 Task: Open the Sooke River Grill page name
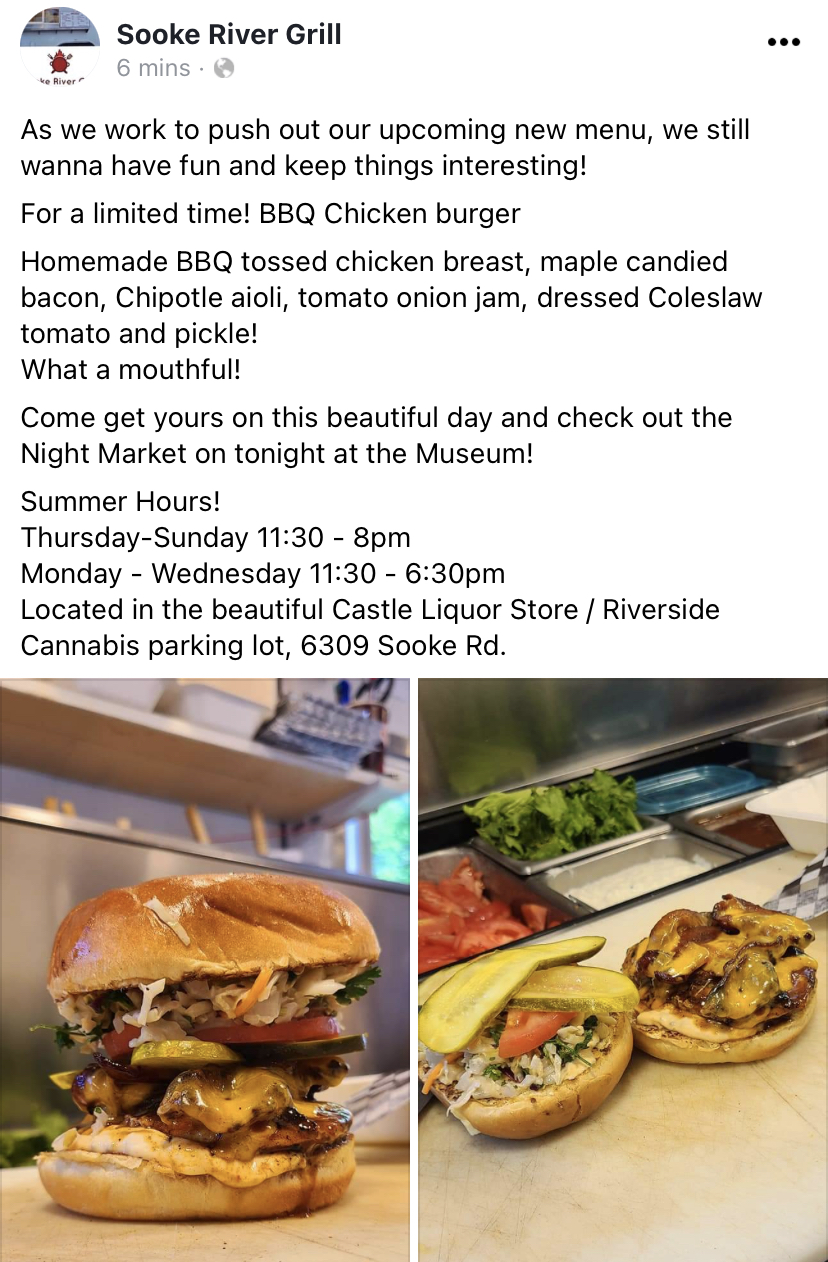point(229,34)
